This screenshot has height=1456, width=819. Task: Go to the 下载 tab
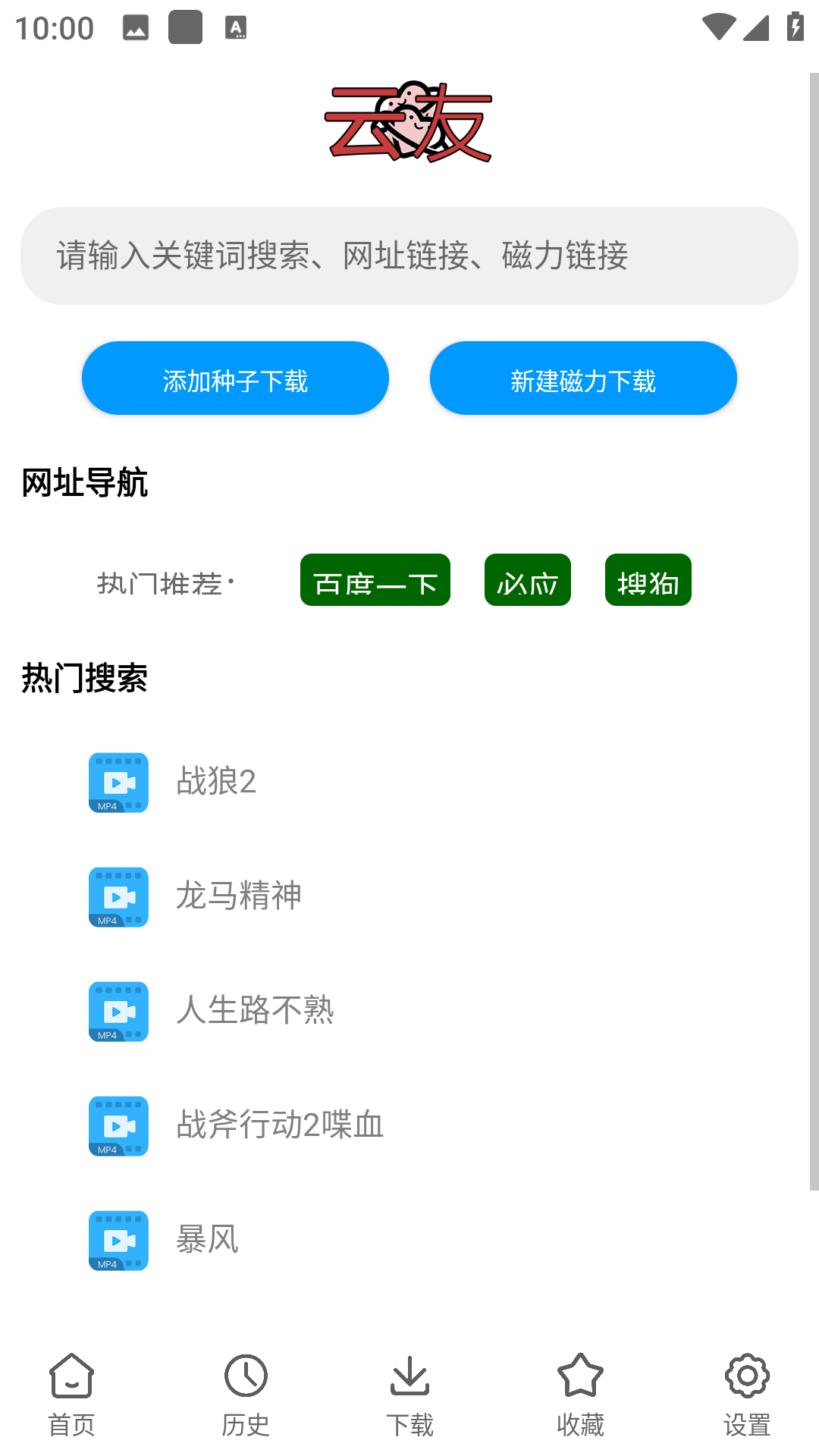point(409,1395)
